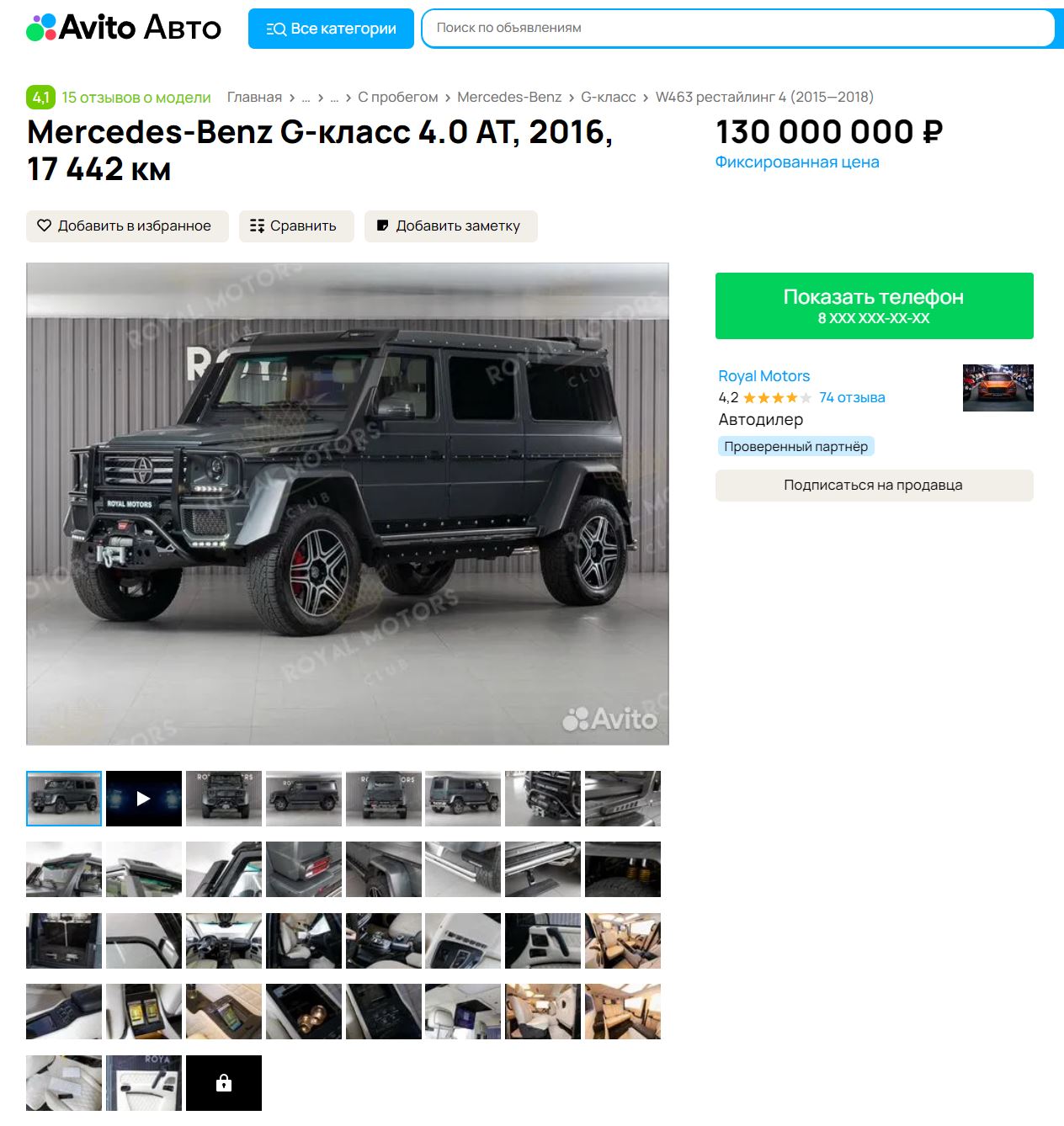Image resolution: width=1064 pixels, height=1126 pixels.
Task: Read the 74 отзыва seller reviews
Action: [x=851, y=398]
